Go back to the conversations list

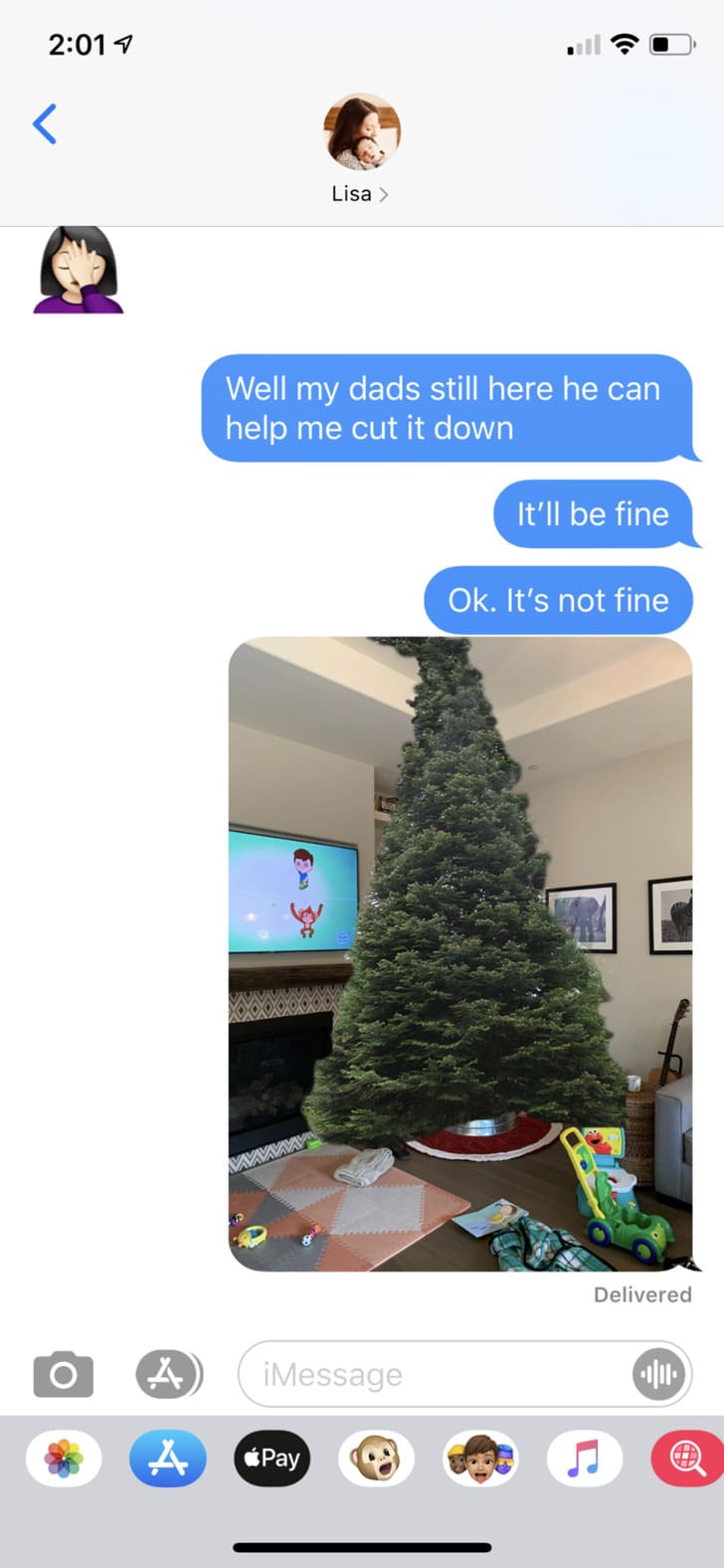(x=45, y=124)
